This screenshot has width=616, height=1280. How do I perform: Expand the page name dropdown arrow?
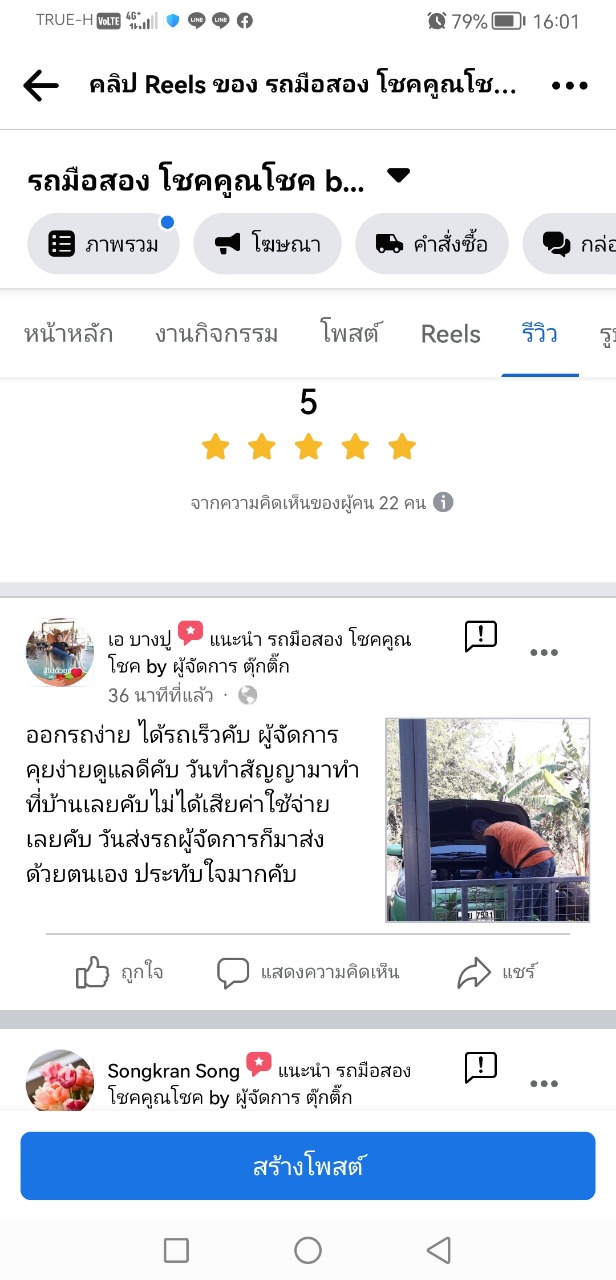[x=398, y=176]
